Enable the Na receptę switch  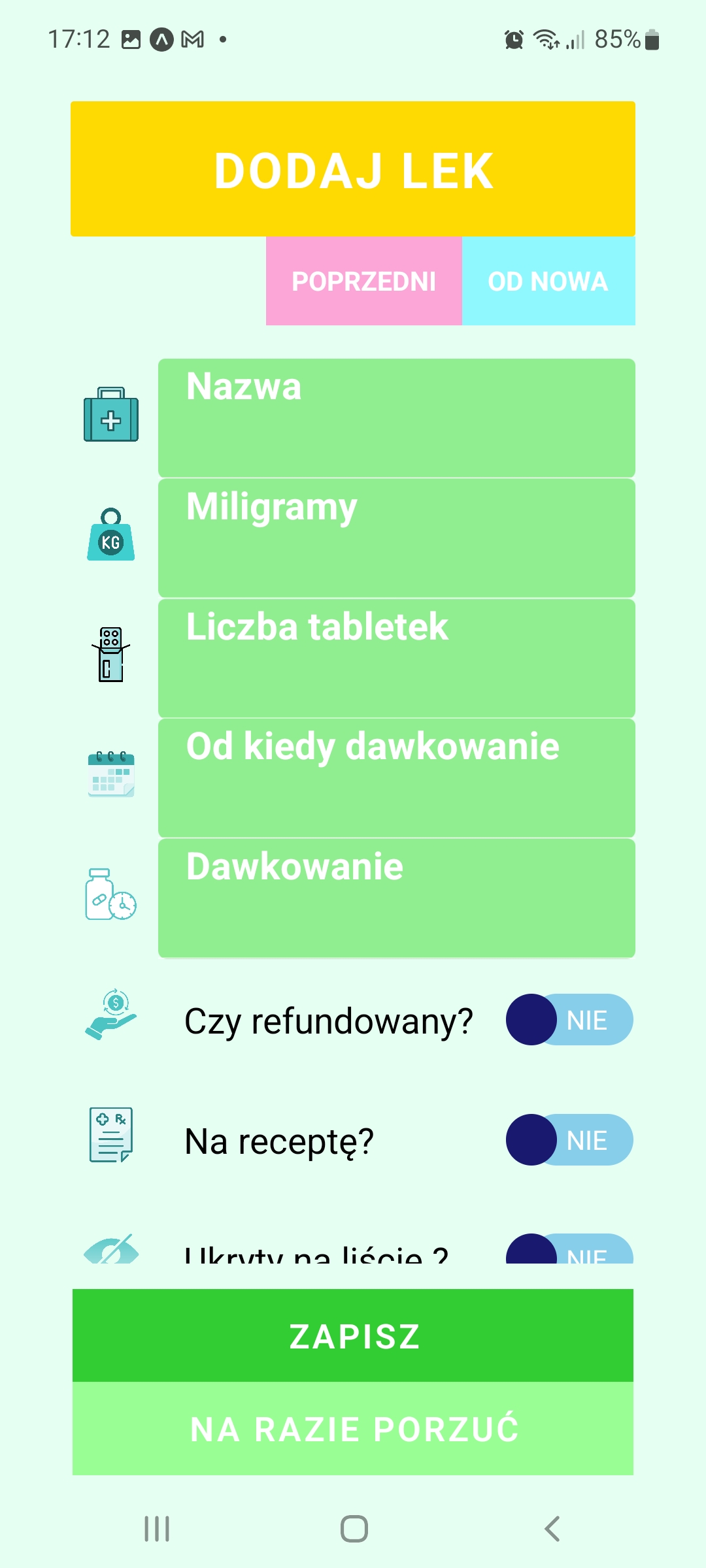[x=569, y=1140]
